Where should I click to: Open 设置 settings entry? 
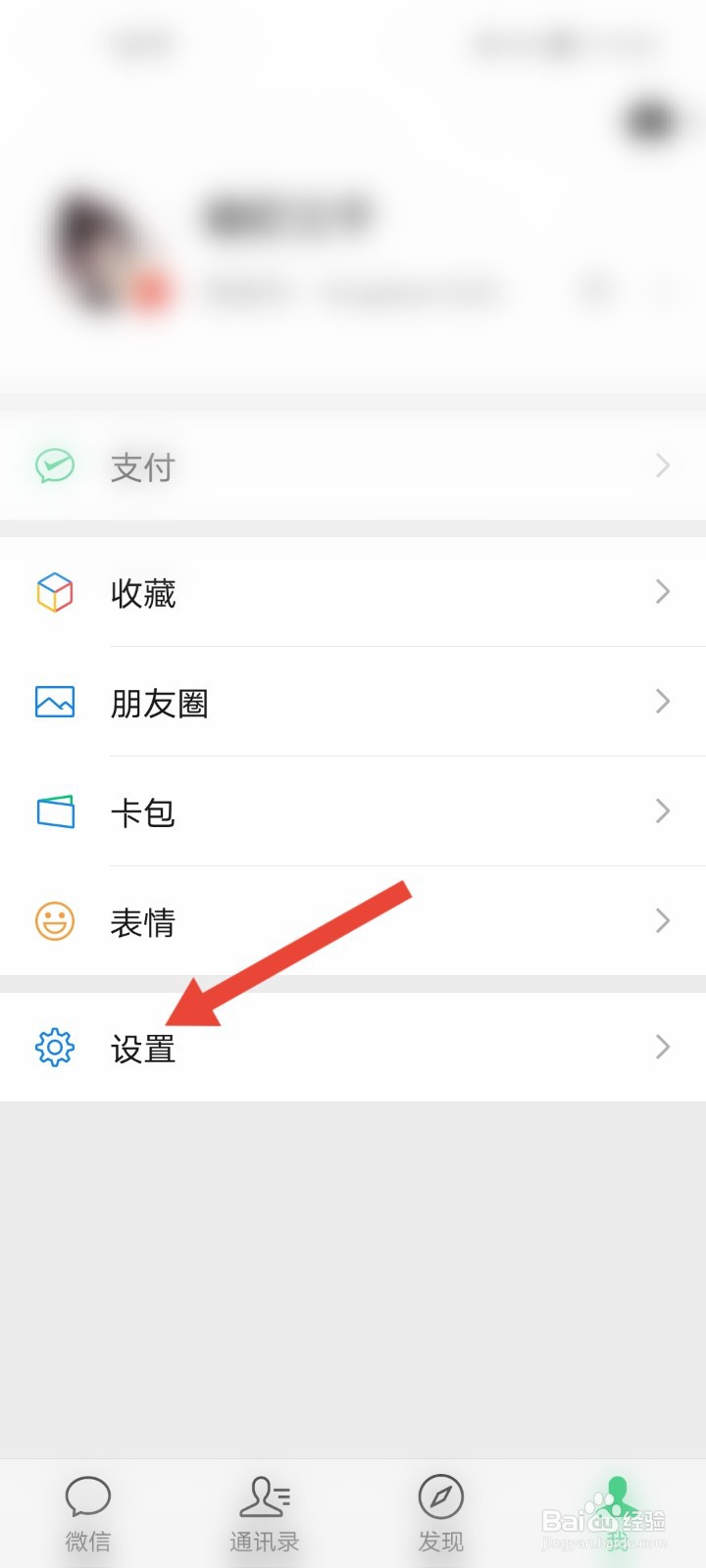145,1047
